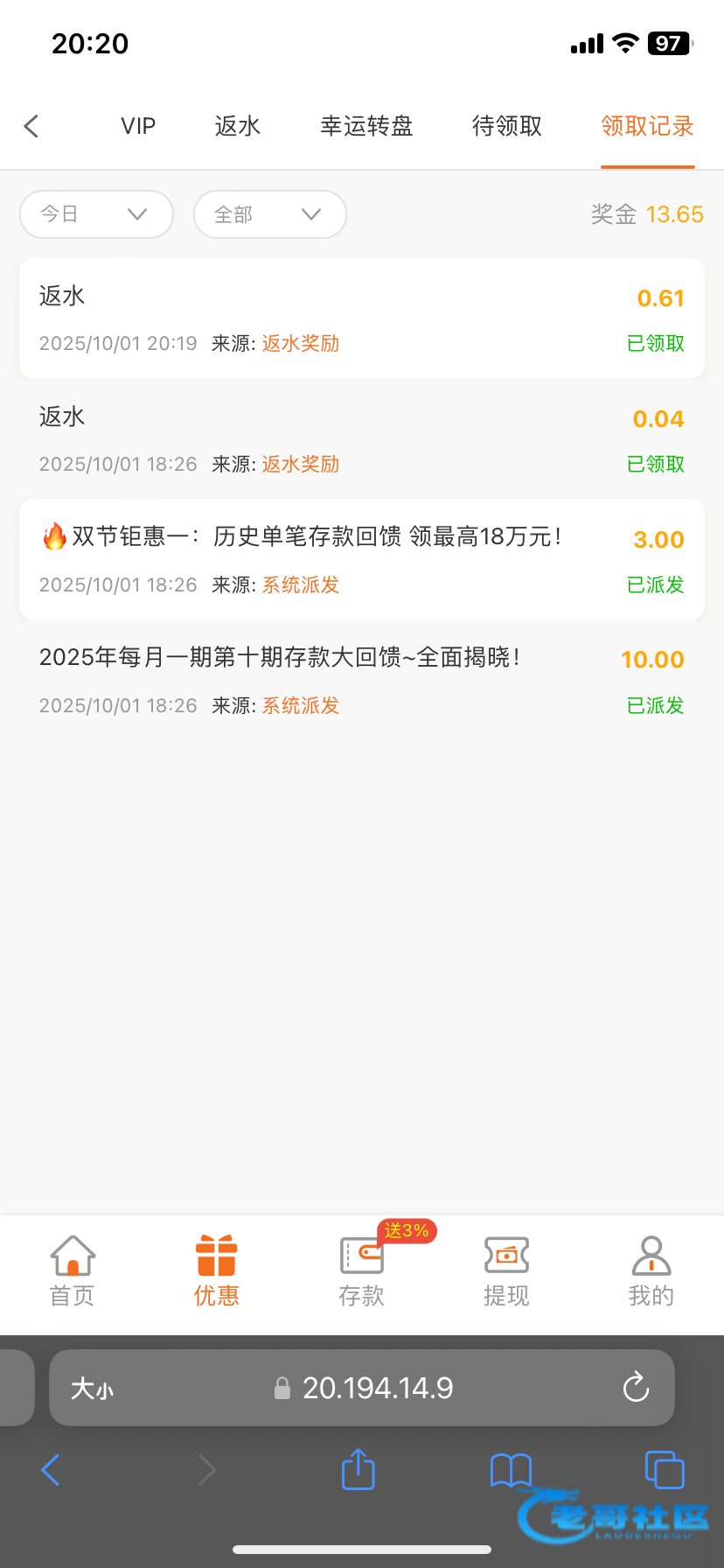Open the 返水 top tab
The image size is (724, 1568).
click(238, 126)
